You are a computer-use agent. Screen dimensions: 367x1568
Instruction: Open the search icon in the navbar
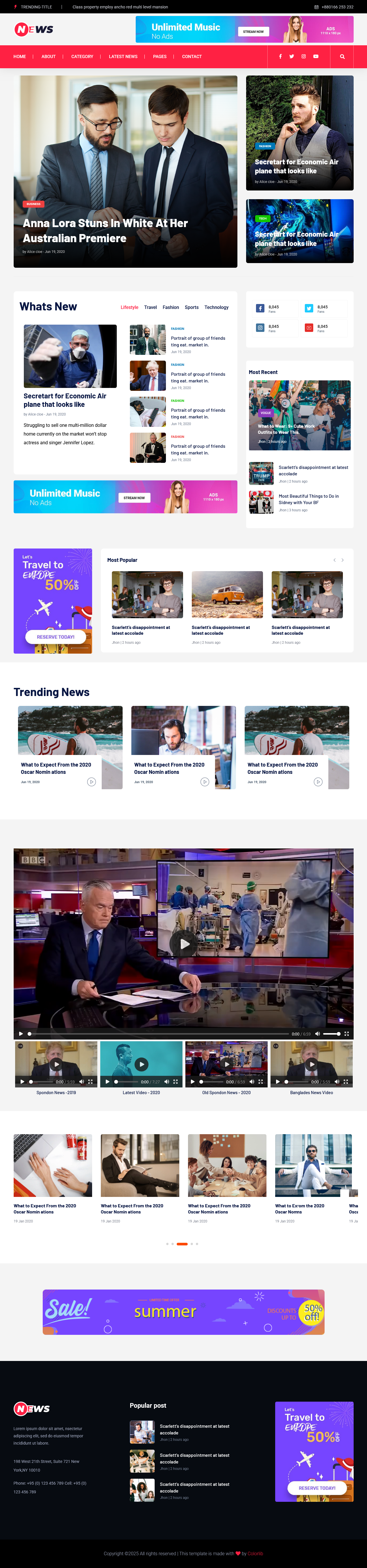point(342,57)
